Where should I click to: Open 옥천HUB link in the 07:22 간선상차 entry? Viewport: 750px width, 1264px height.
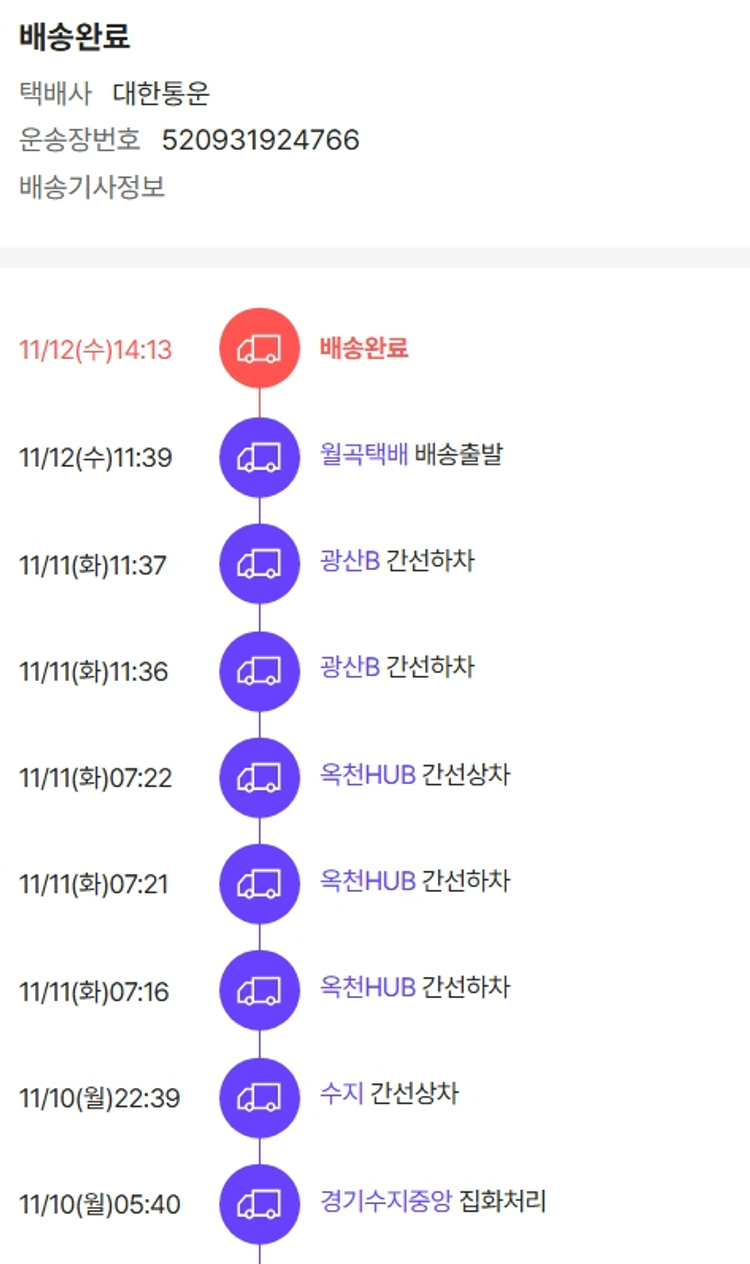point(367,774)
